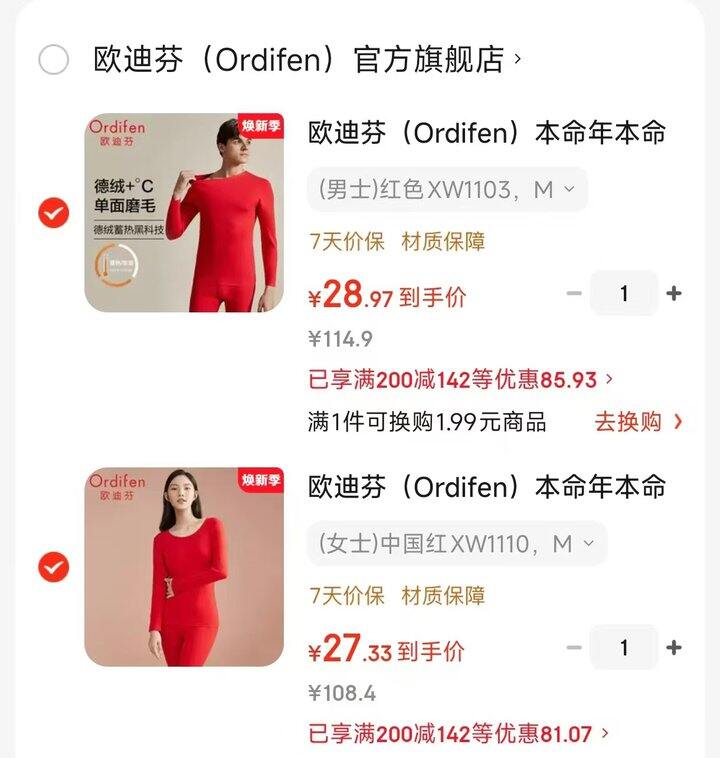View discount details for 优惠85.93
The width and height of the screenshot is (720, 758).
click(x=461, y=380)
